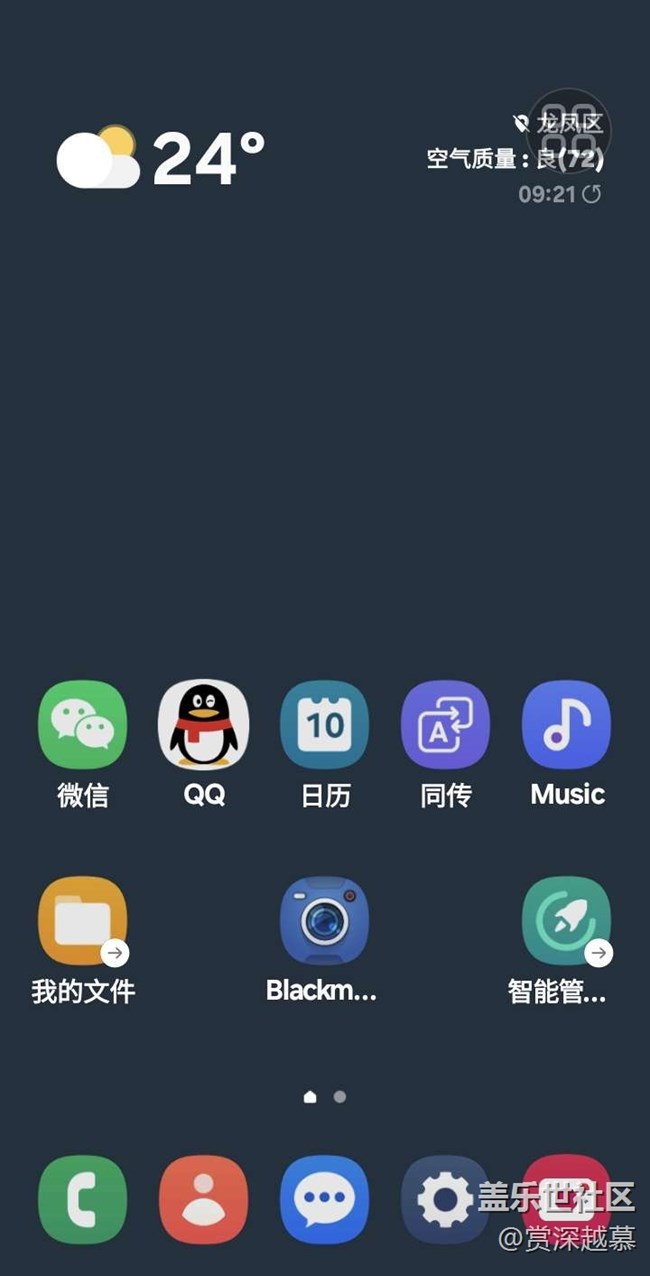Open the Settings gear in the dock
Image resolution: width=650 pixels, height=1276 pixels.
click(x=445, y=1199)
